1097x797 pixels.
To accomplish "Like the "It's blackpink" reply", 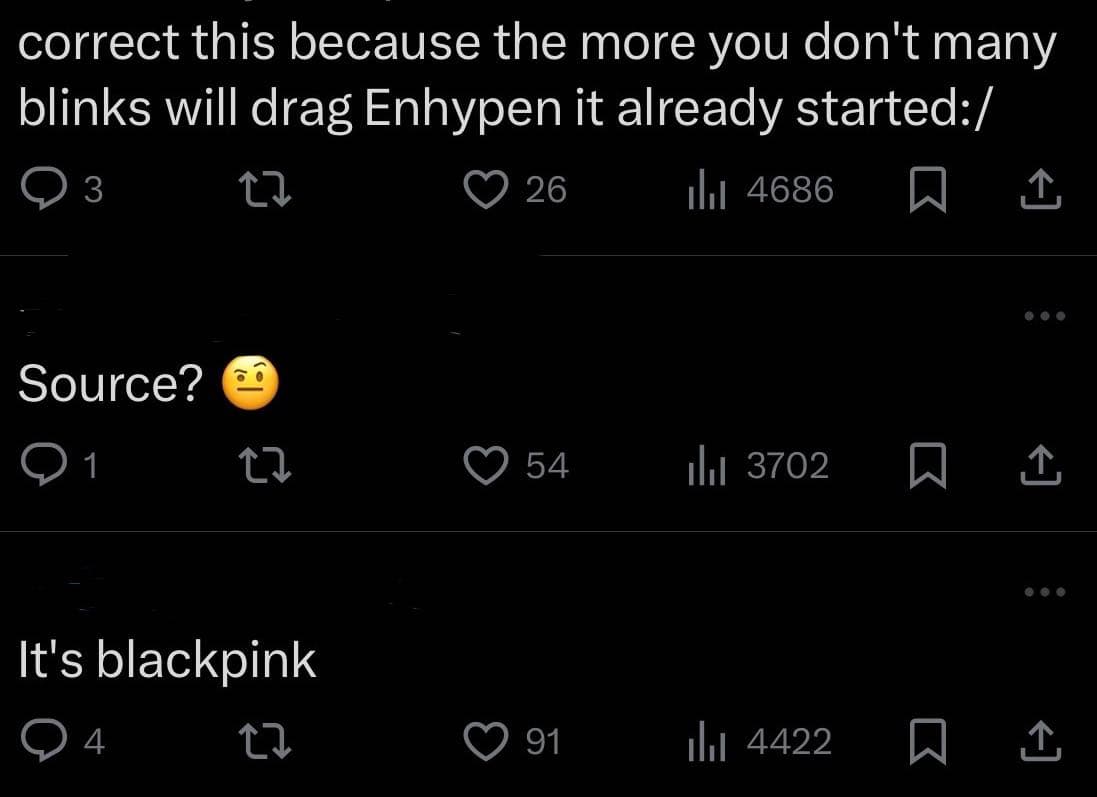I will (490, 742).
